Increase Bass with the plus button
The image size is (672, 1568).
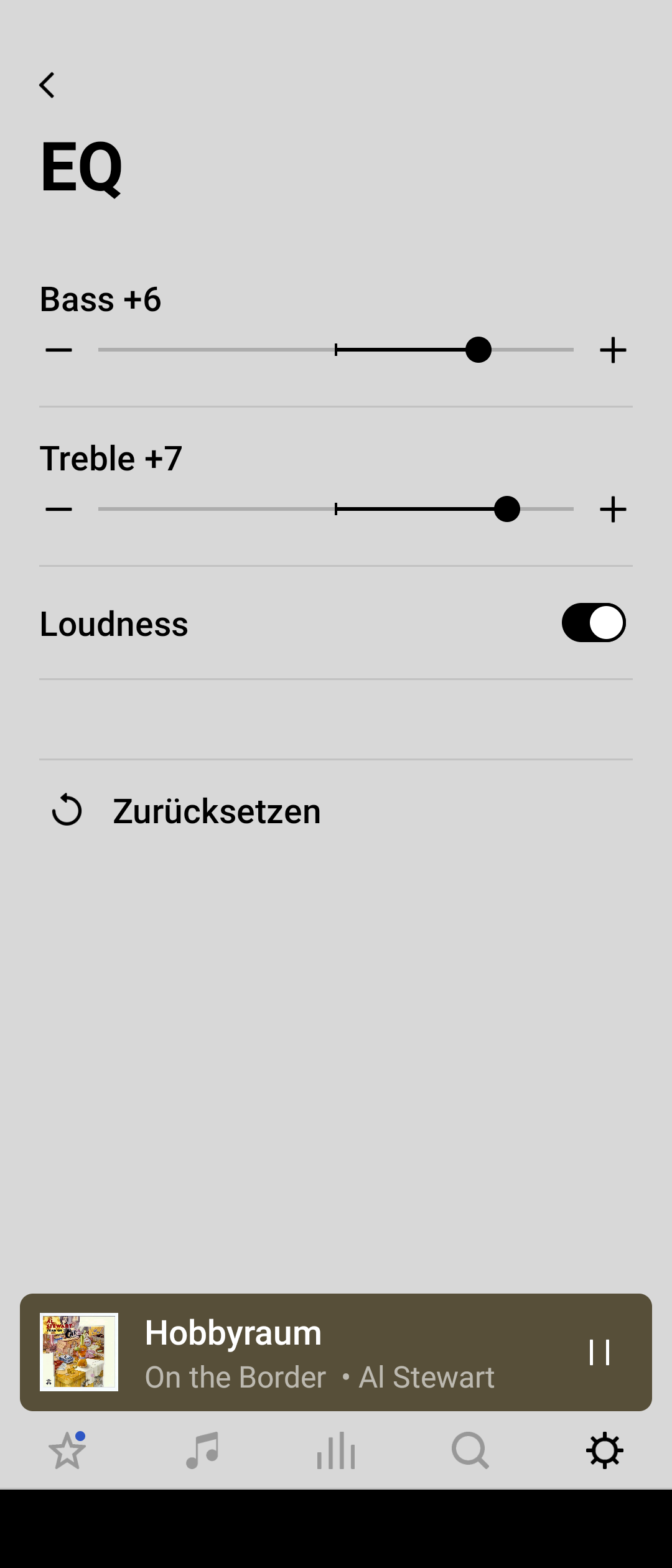pos(613,350)
